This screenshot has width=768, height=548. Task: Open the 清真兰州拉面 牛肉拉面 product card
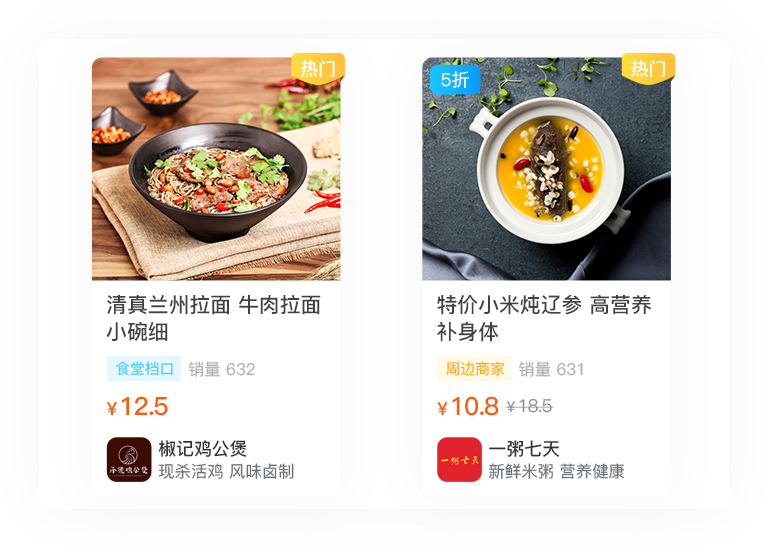pyautogui.click(x=216, y=170)
